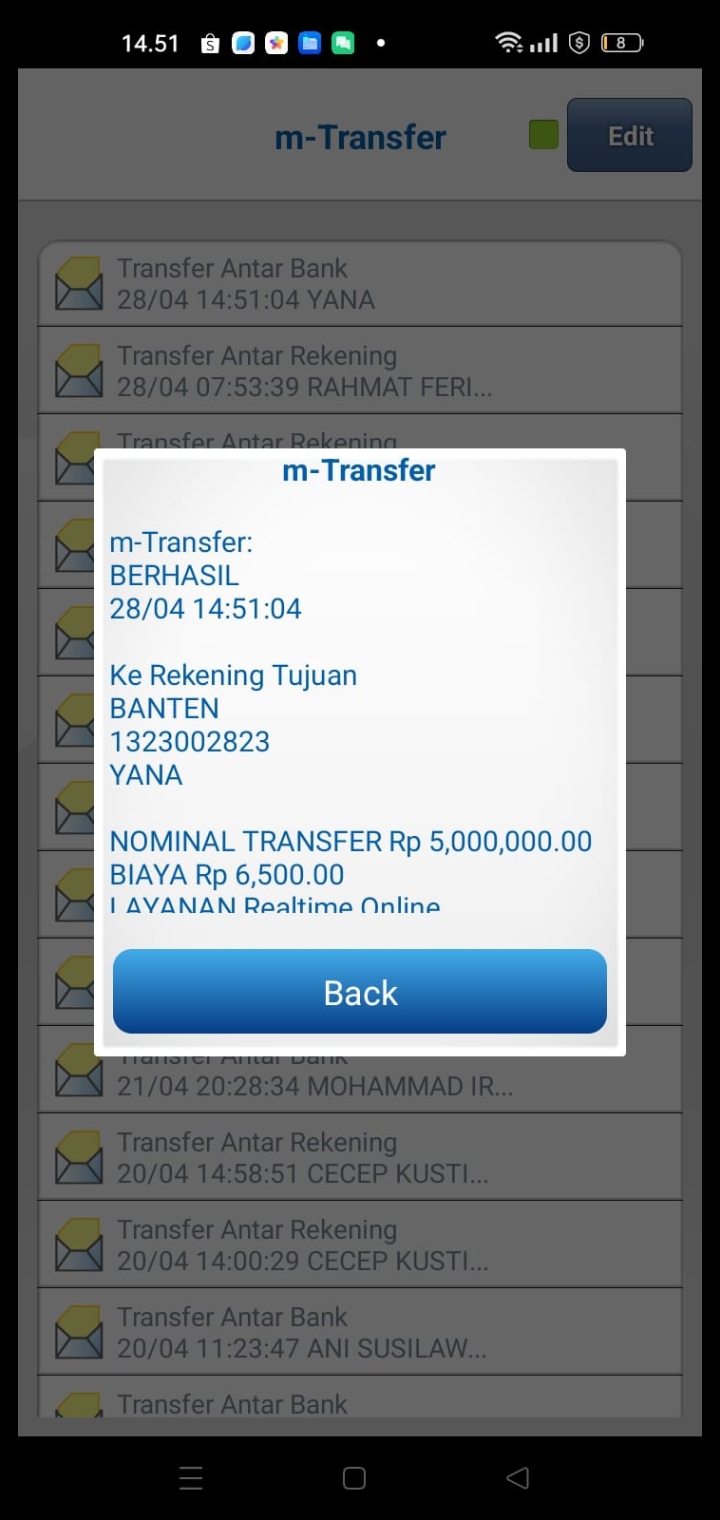Go back with system navigation
The height and width of the screenshot is (1520, 720).
tap(517, 1478)
